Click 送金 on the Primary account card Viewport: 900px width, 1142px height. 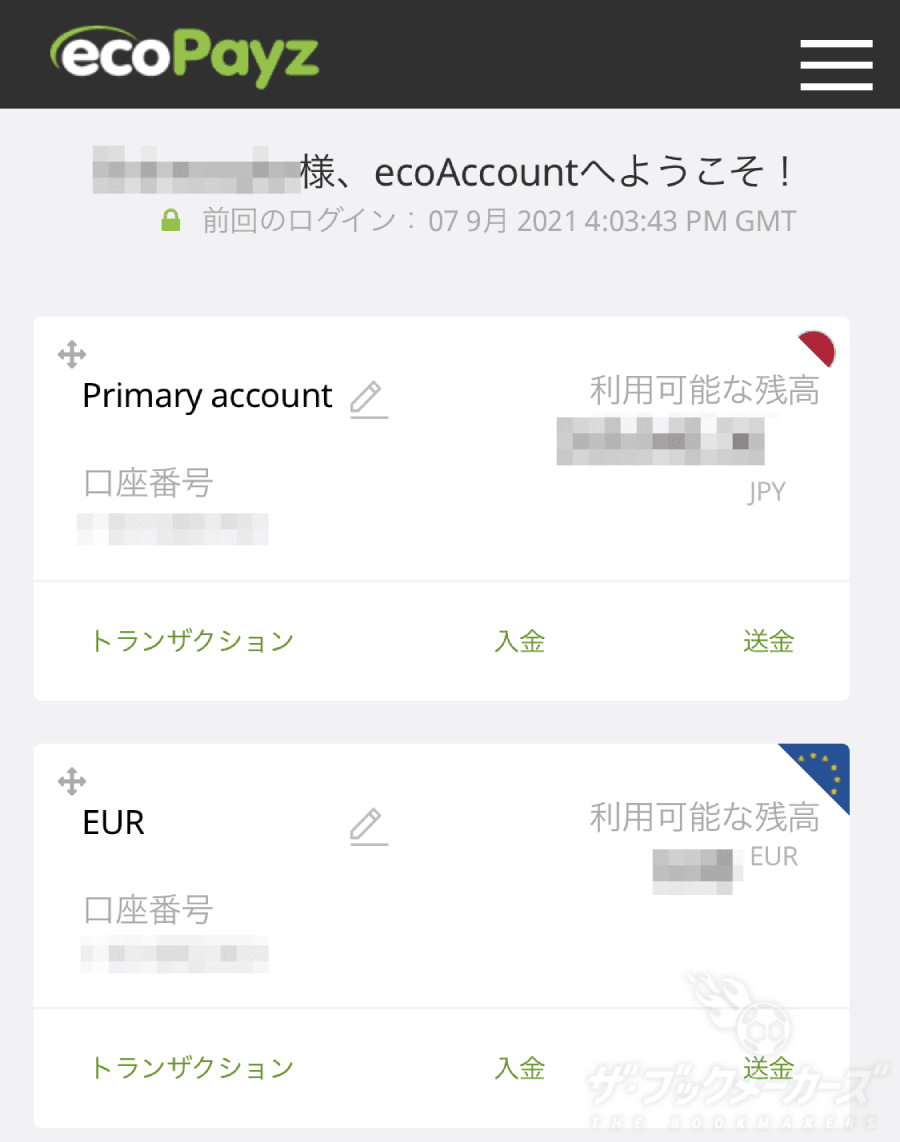click(x=768, y=641)
